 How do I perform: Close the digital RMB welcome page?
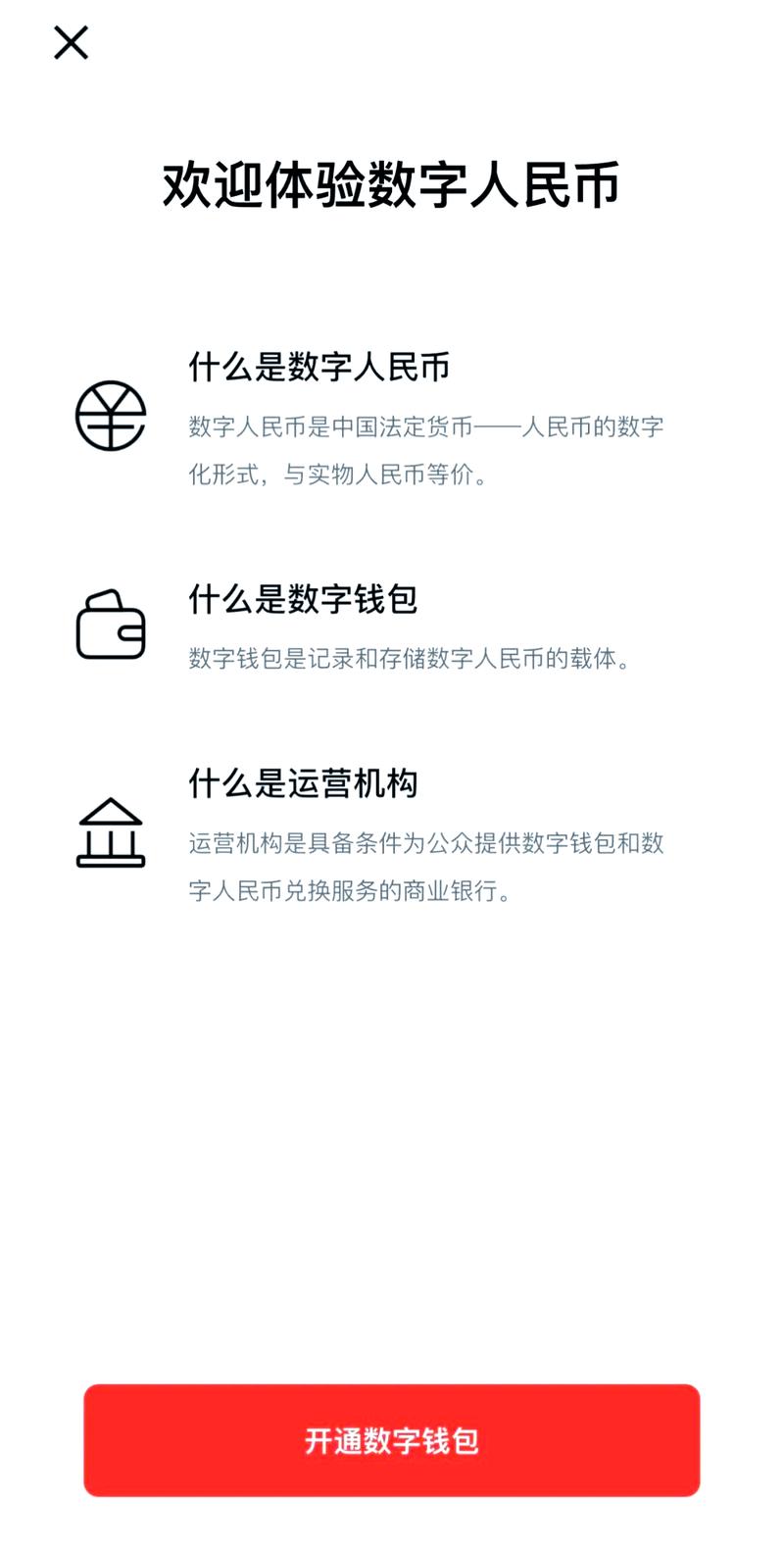[x=71, y=43]
